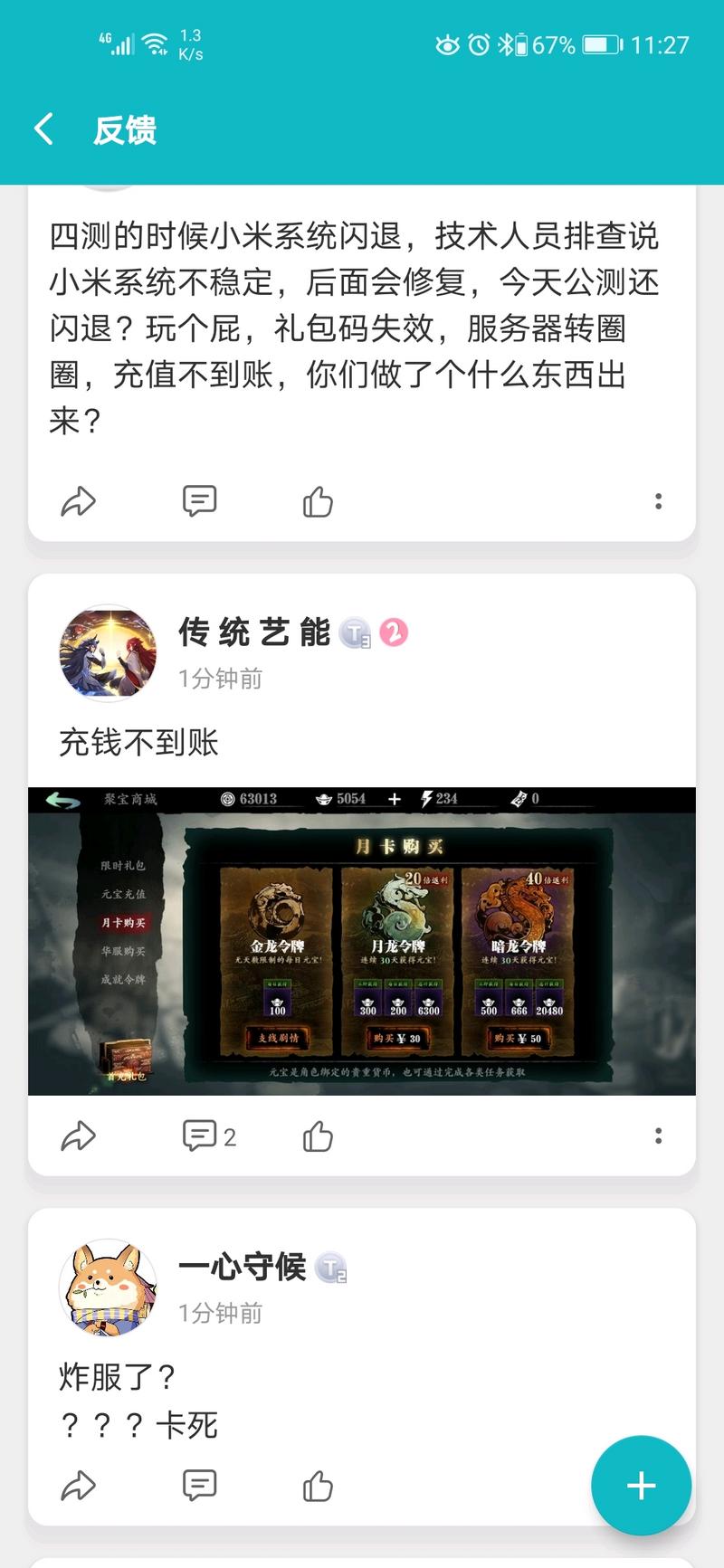724x1568 pixels.
Task: Open overflow menu on 小米系统闪退 post
Action: point(658,501)
